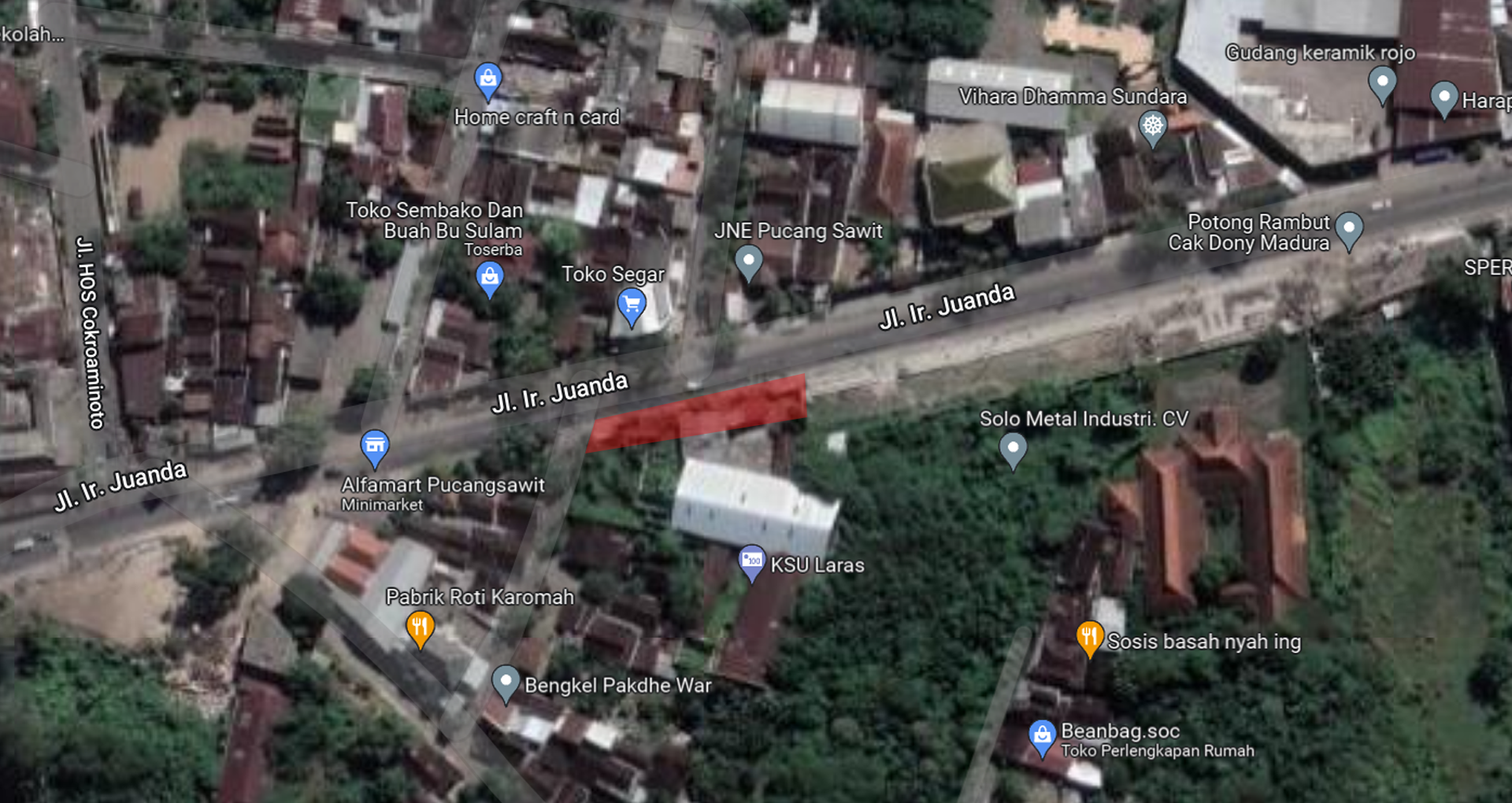Image resolution: width=1512 pixels, height=803 pixels.
Task: Tap the Toko Segar shopping cart pin
Action: 631,305
